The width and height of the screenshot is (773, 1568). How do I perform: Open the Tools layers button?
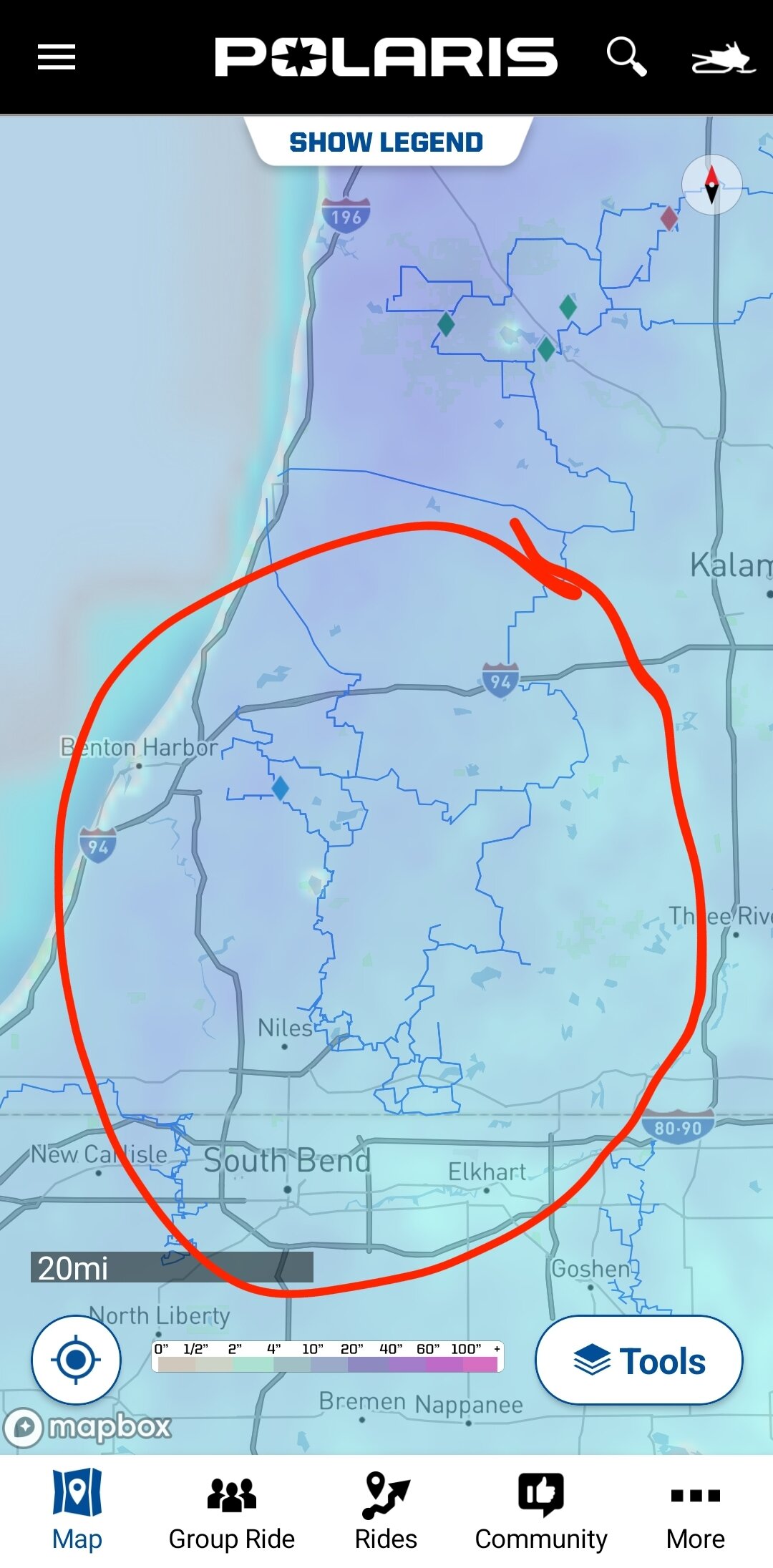tap(639, 1360)
